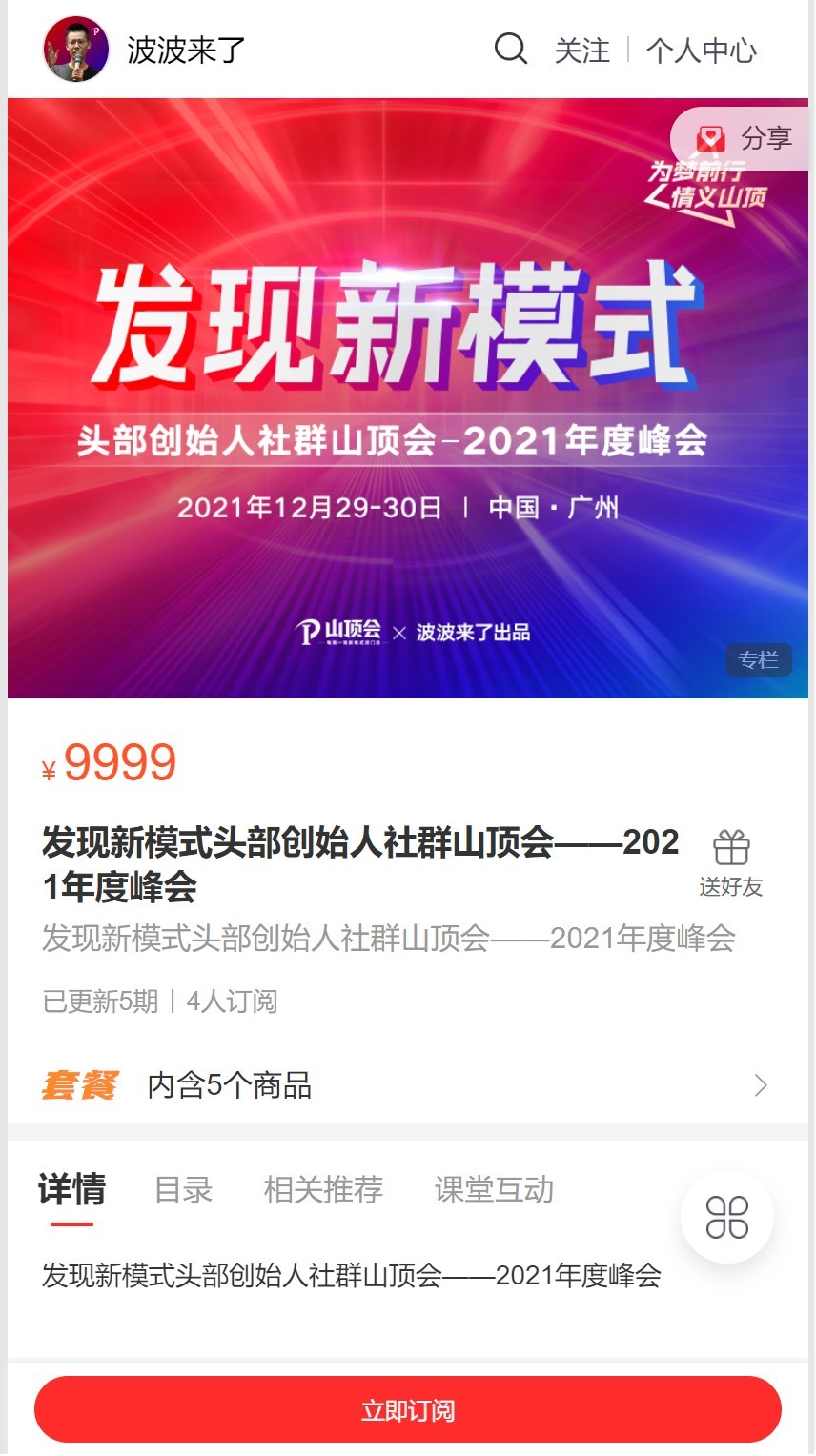The width and height of the screenshot is (816, 1456).
Task: Select the 详情 tab
Action: (71, 1190)
